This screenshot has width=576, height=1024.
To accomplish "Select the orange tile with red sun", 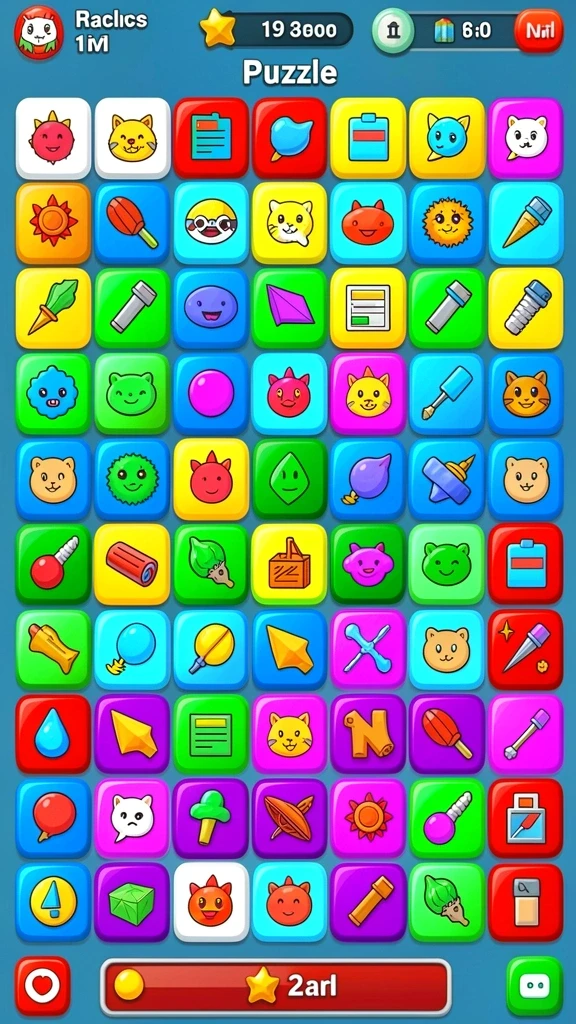I will coord(54,223).
